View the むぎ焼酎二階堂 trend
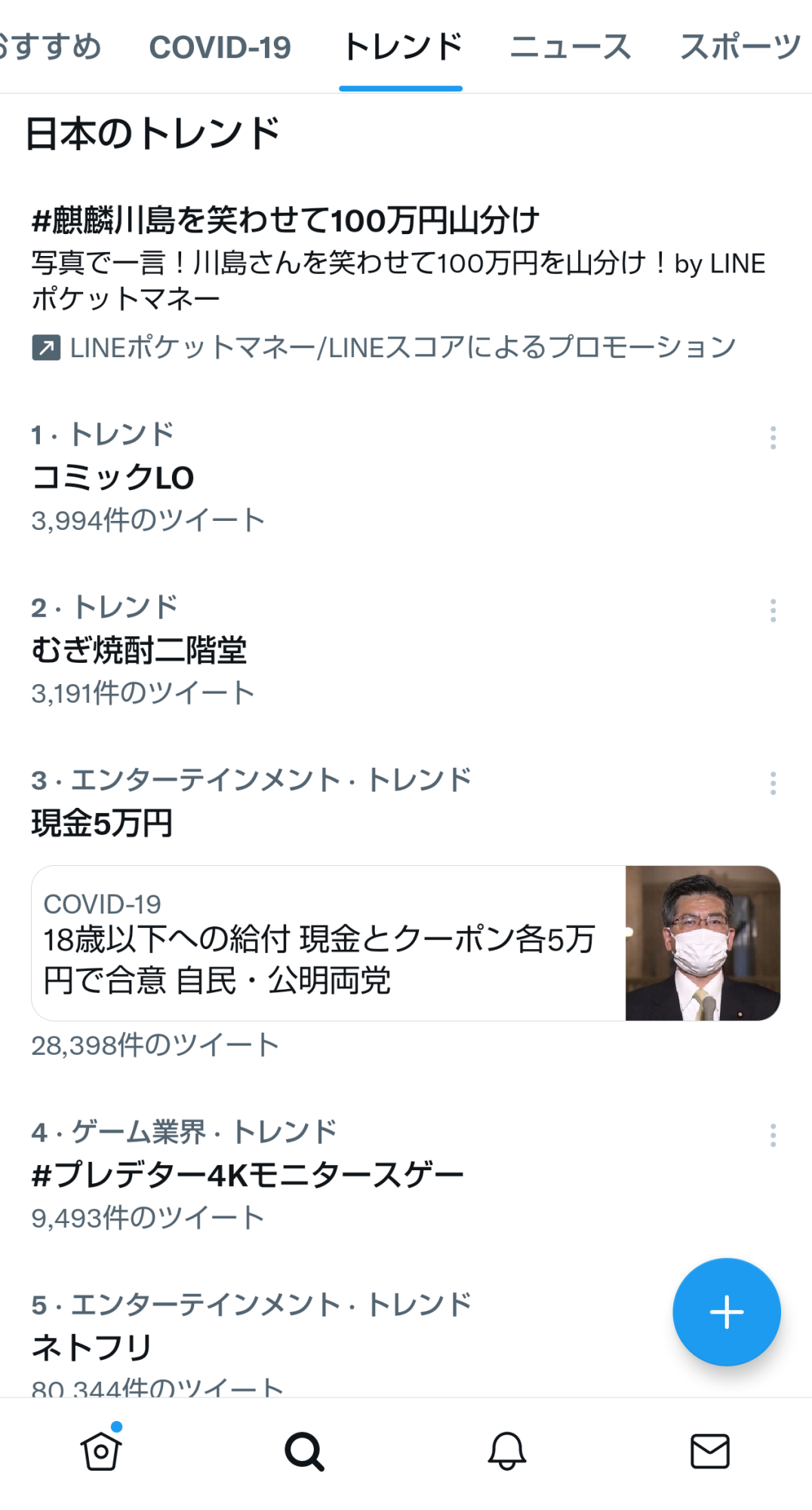The image size is (812, 1510). click(x=140, y=650)
